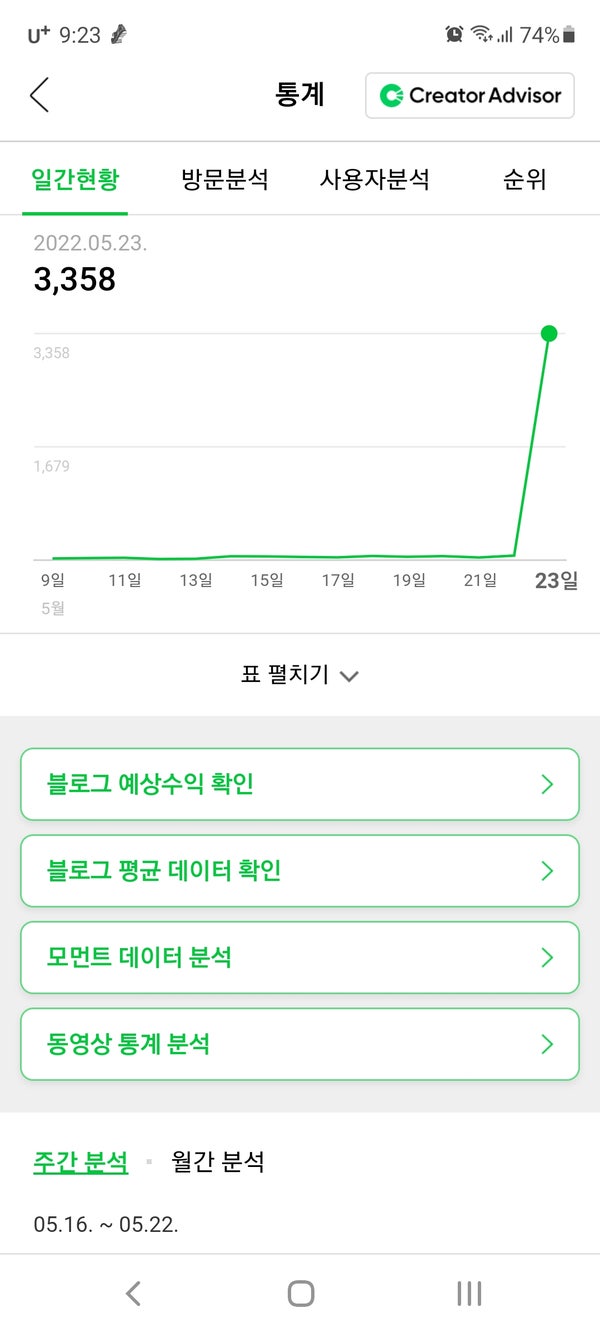Image resolution: width=600 pixels, height=1333 pixels.
Task: Tap the system home button
Action: 300,1293
